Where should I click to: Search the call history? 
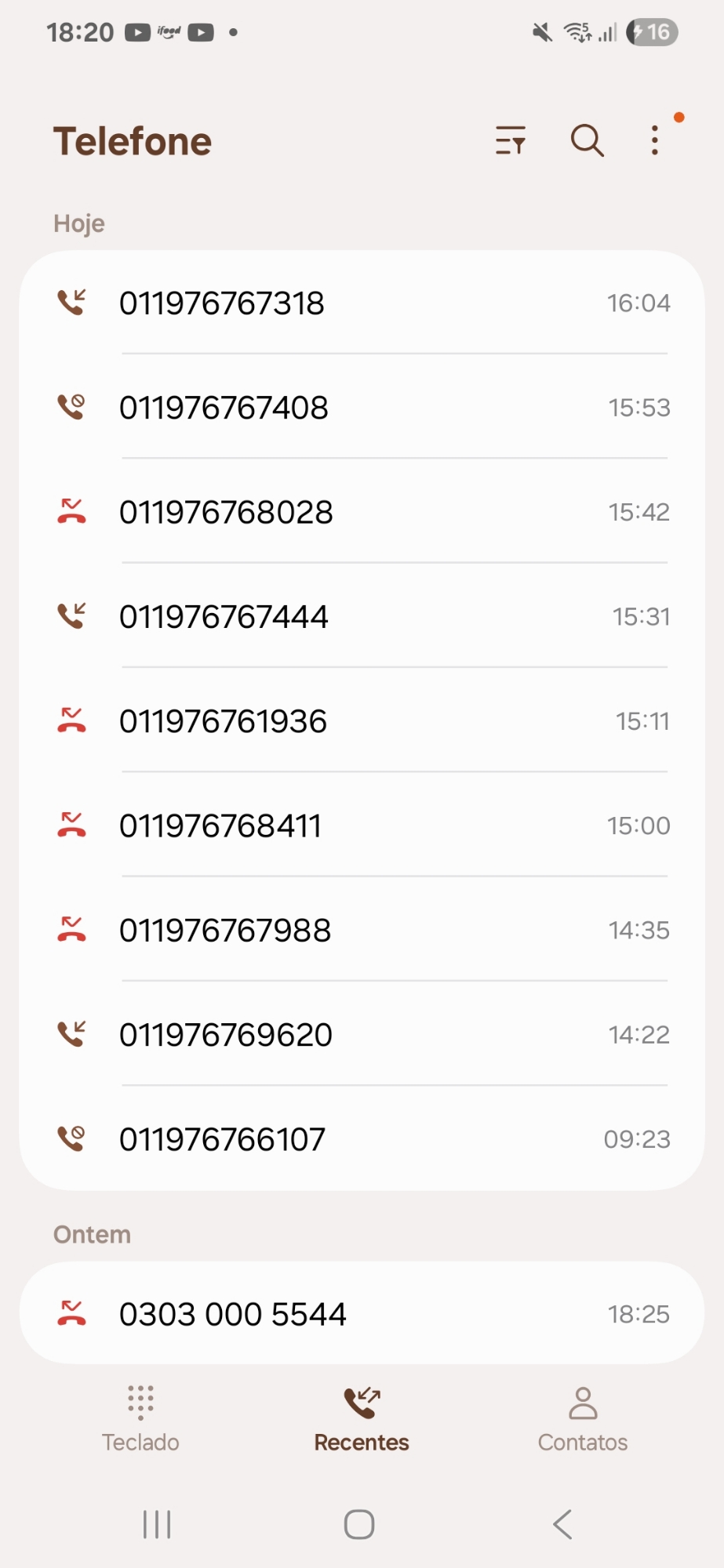[587, 141]
